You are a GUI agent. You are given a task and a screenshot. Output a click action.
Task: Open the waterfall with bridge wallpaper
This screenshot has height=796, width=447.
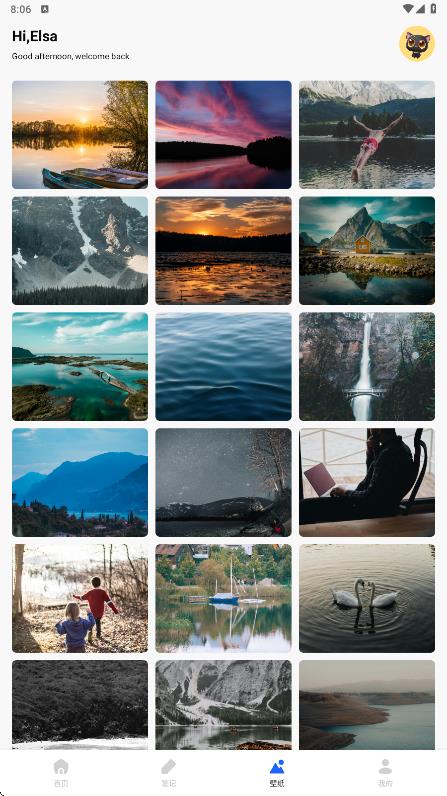pos(367,367)
